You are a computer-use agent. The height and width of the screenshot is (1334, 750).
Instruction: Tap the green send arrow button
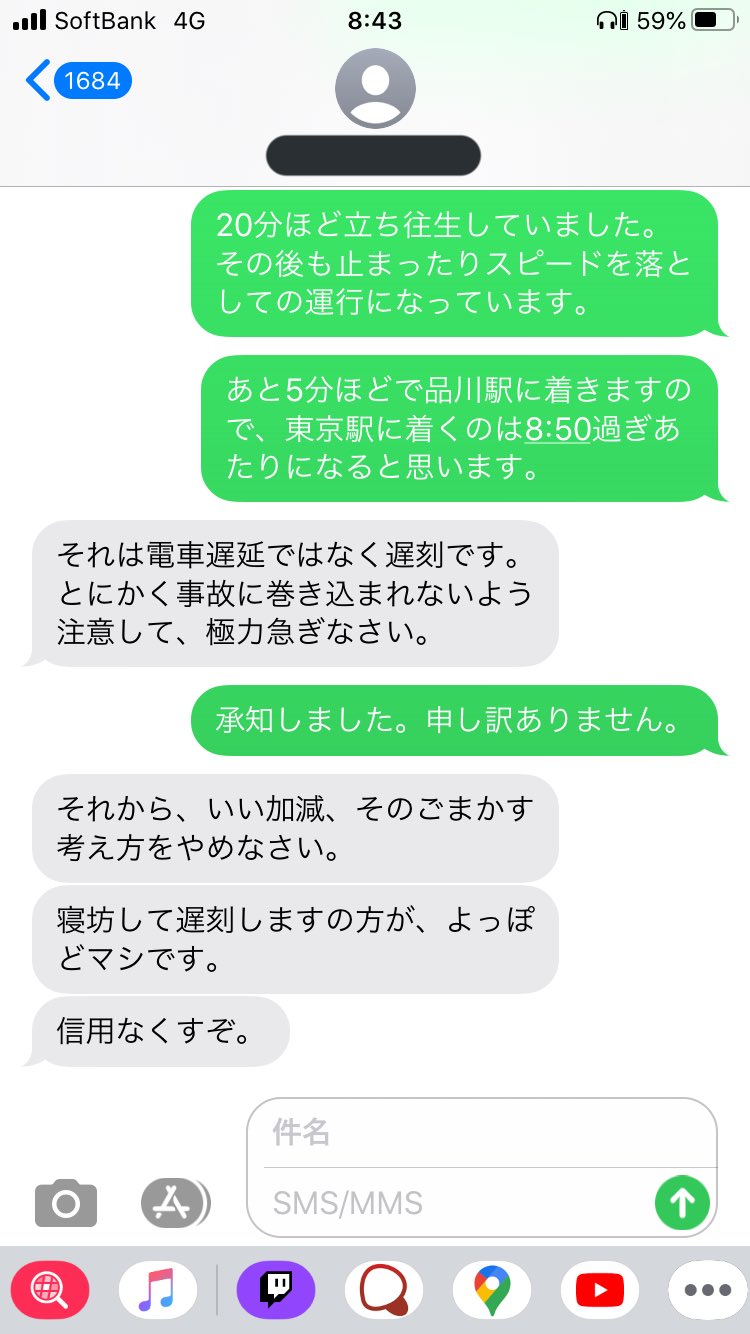click(681, 1203)
